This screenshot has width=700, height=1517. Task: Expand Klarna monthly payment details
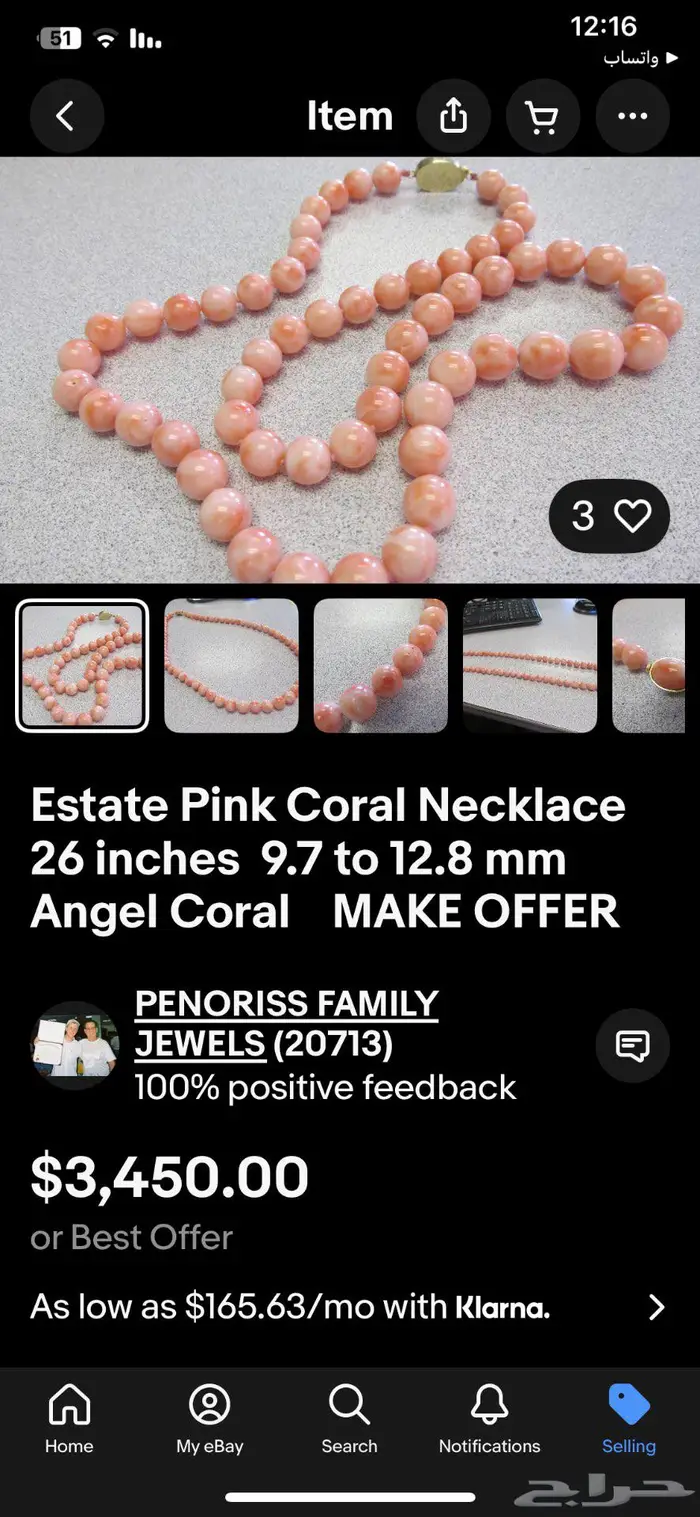point(656,1307)
